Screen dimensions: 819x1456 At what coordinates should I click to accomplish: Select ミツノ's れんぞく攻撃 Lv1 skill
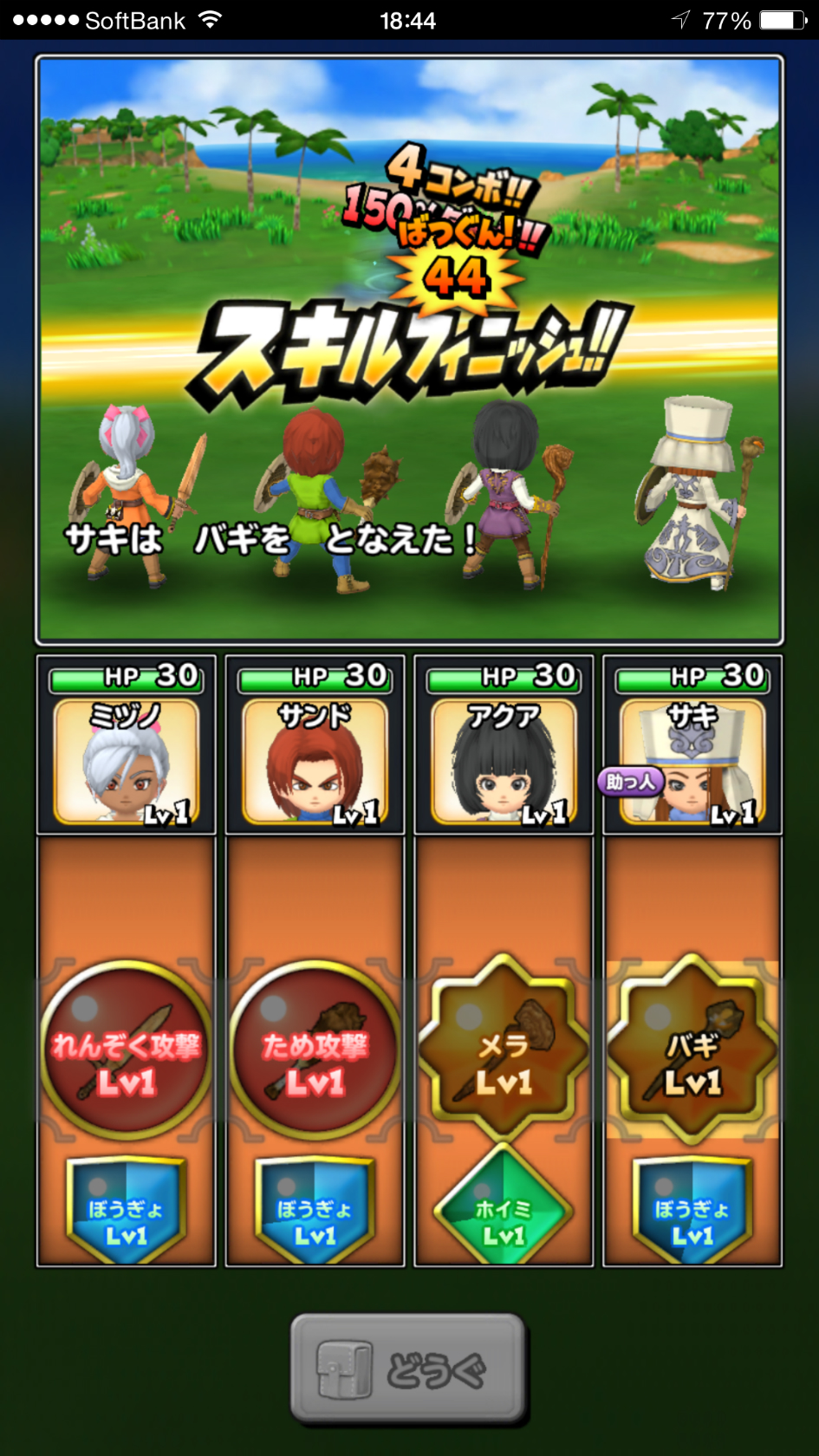coord(127,1049)
